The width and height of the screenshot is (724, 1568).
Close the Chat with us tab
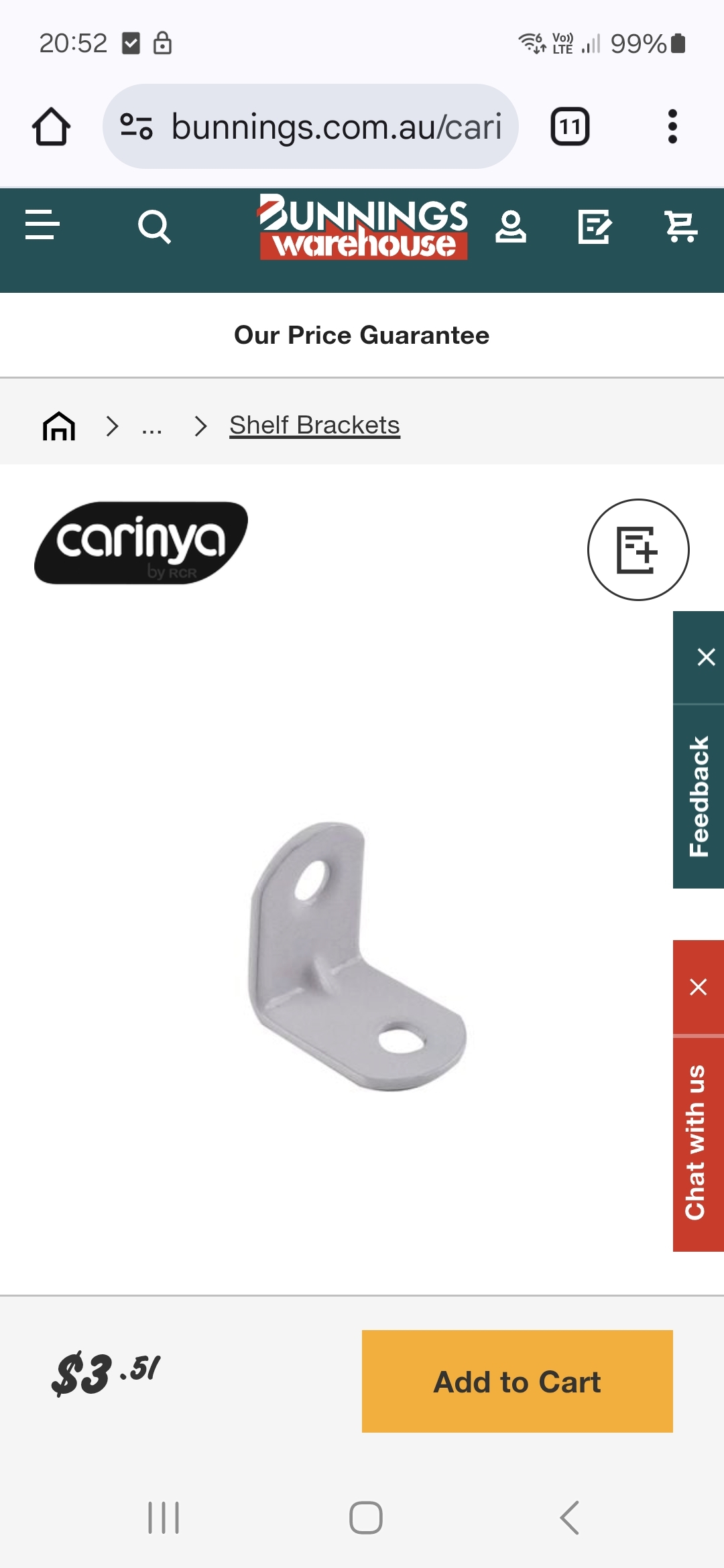click(x=699, y=987)
